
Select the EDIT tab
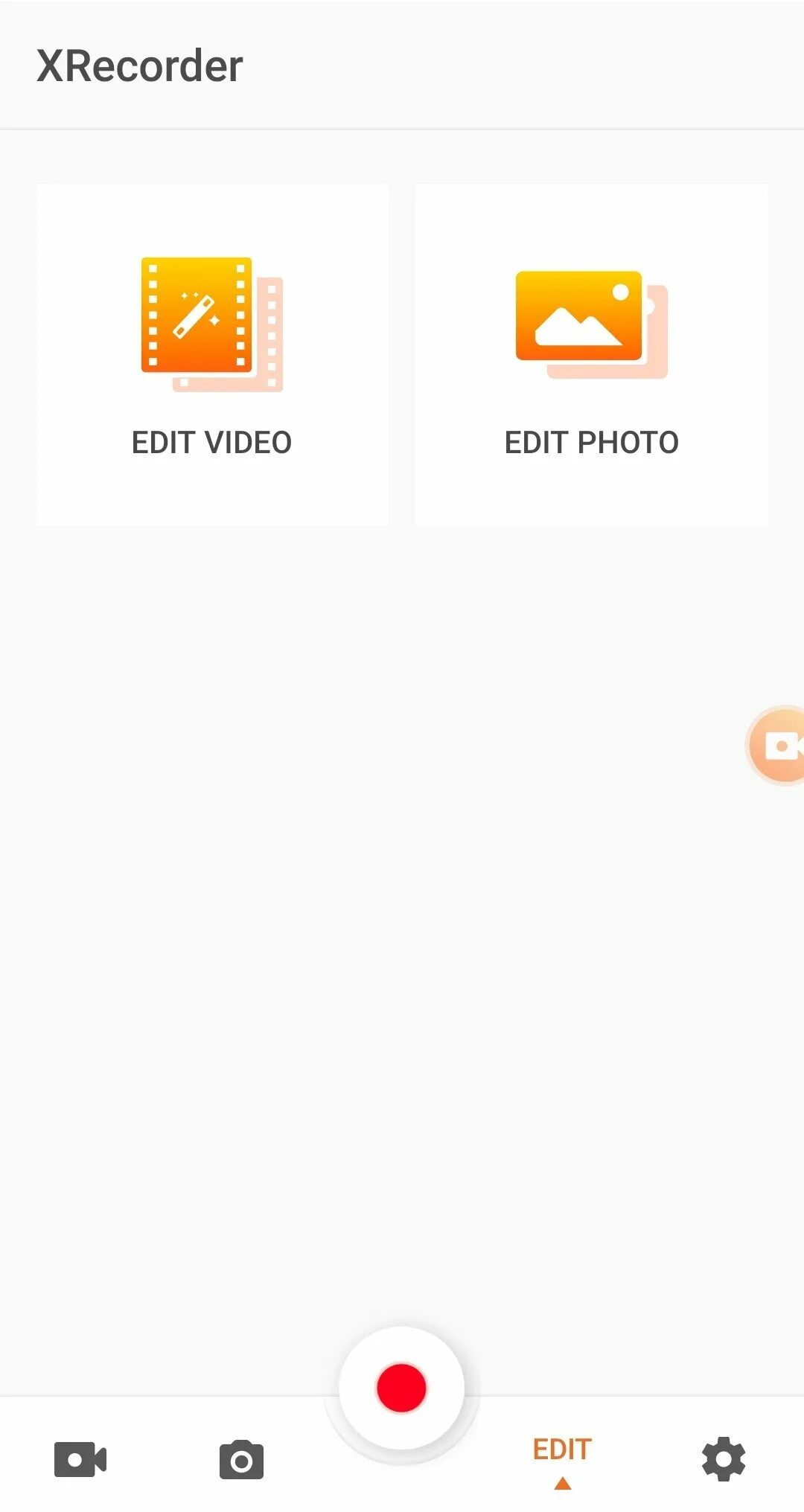[x=562, y=1458]
